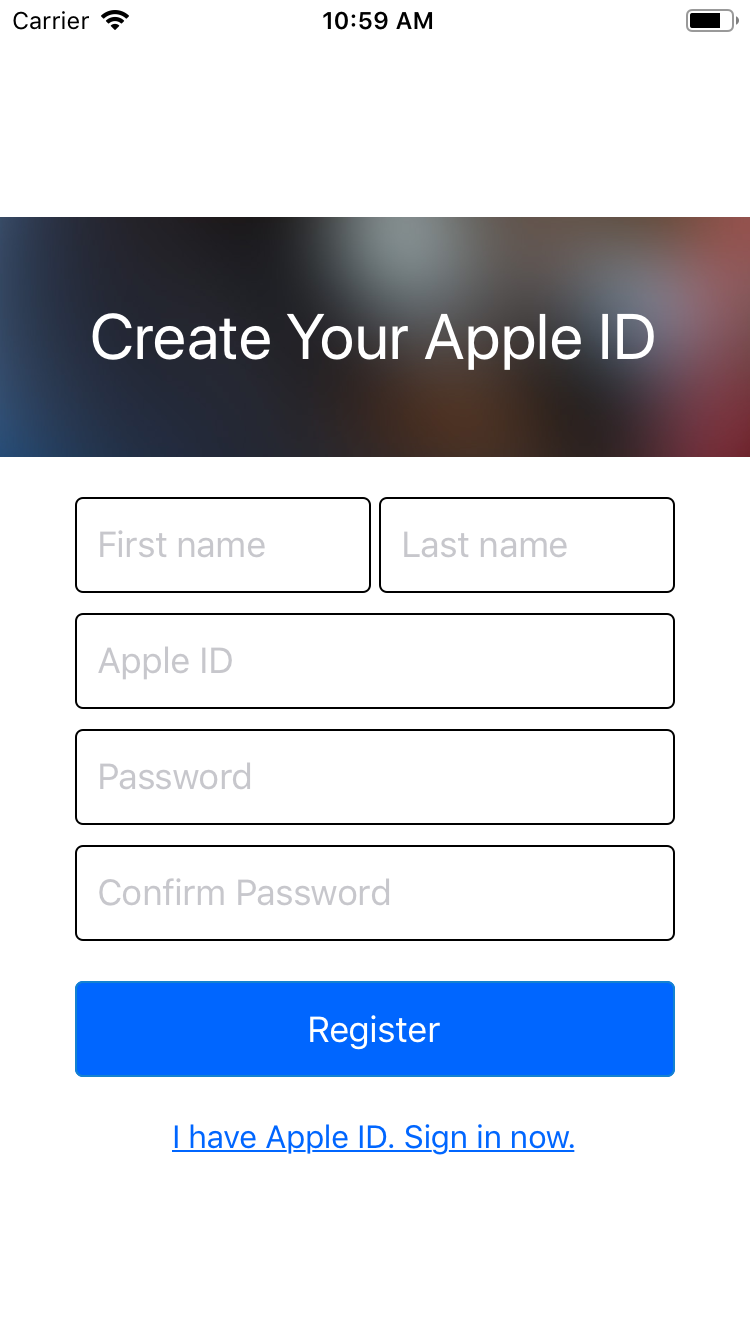Image resolution: width=750 pixels, height=1334 pixels.
Task: Tap the Password entry field
Action: [x=375, y=777]
